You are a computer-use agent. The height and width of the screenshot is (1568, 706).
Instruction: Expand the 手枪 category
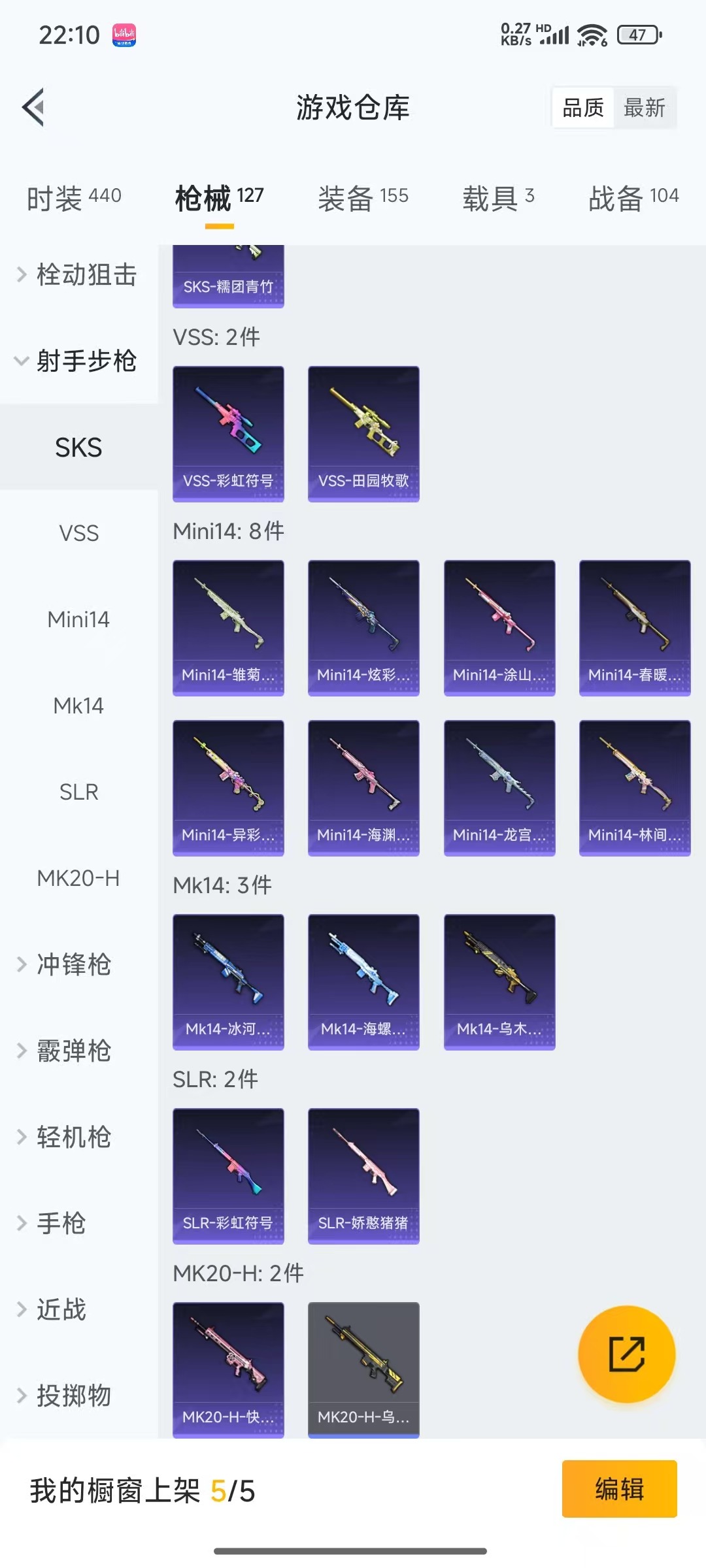[x=60, y=1223]
